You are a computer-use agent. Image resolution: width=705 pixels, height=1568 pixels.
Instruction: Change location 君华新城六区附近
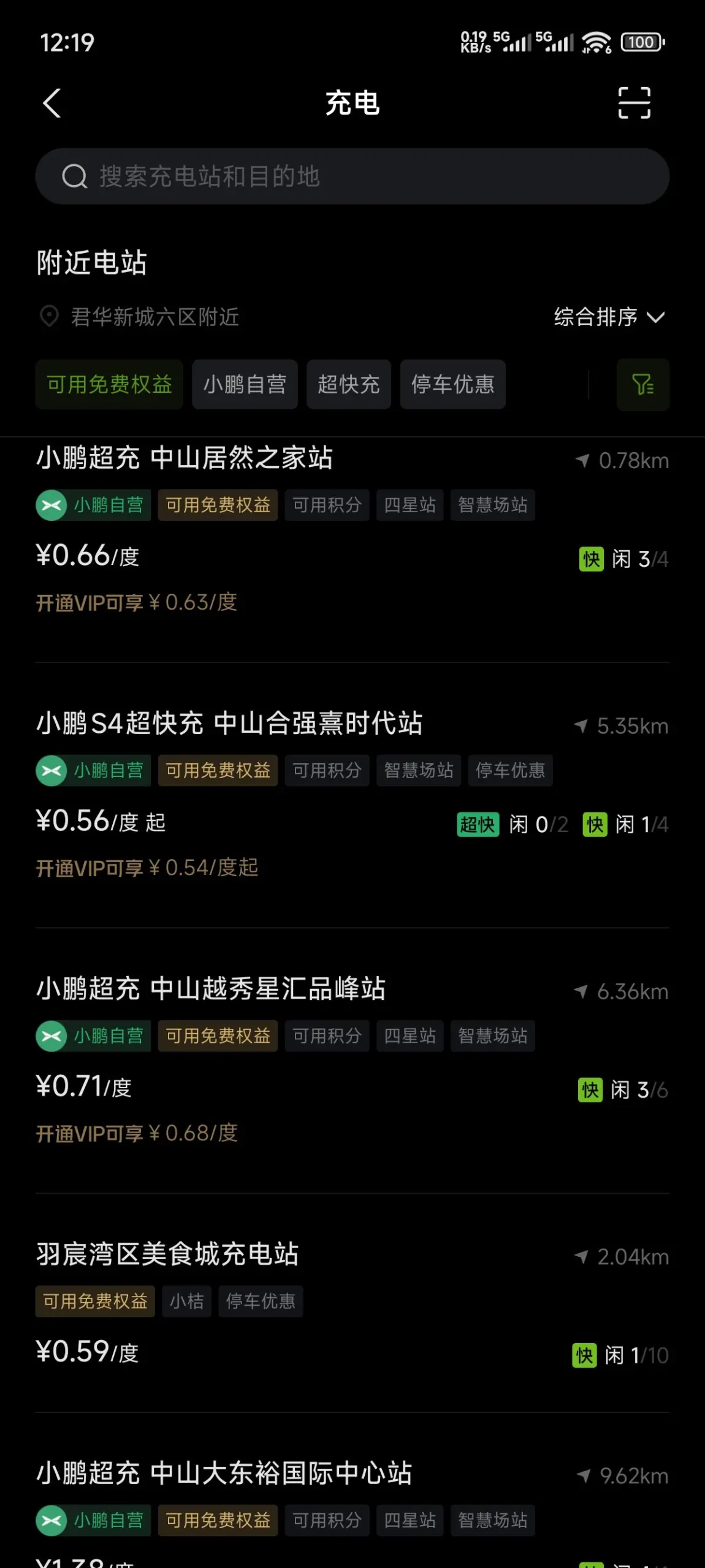pyautogui.click(x=139, y=317)
